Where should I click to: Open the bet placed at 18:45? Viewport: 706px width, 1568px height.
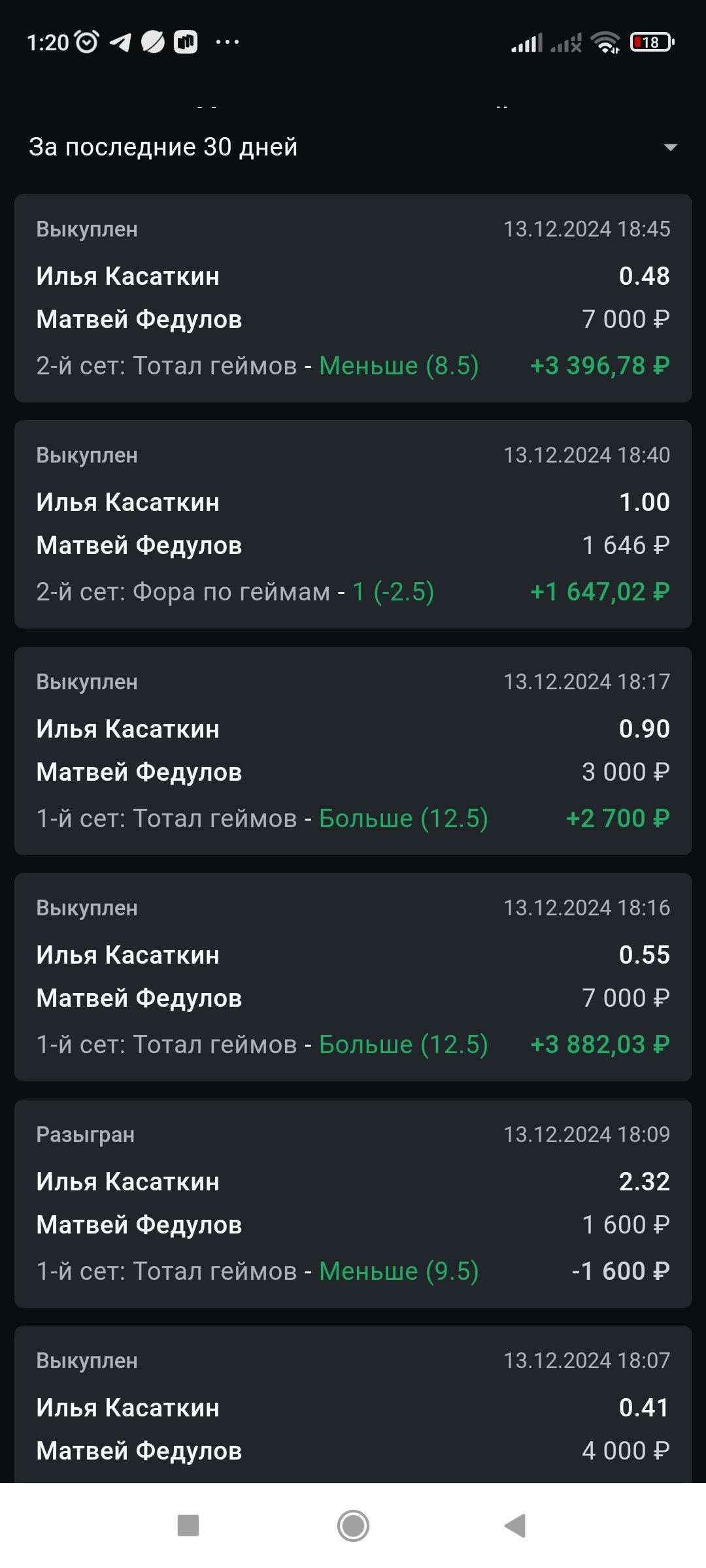click(353, 298)
